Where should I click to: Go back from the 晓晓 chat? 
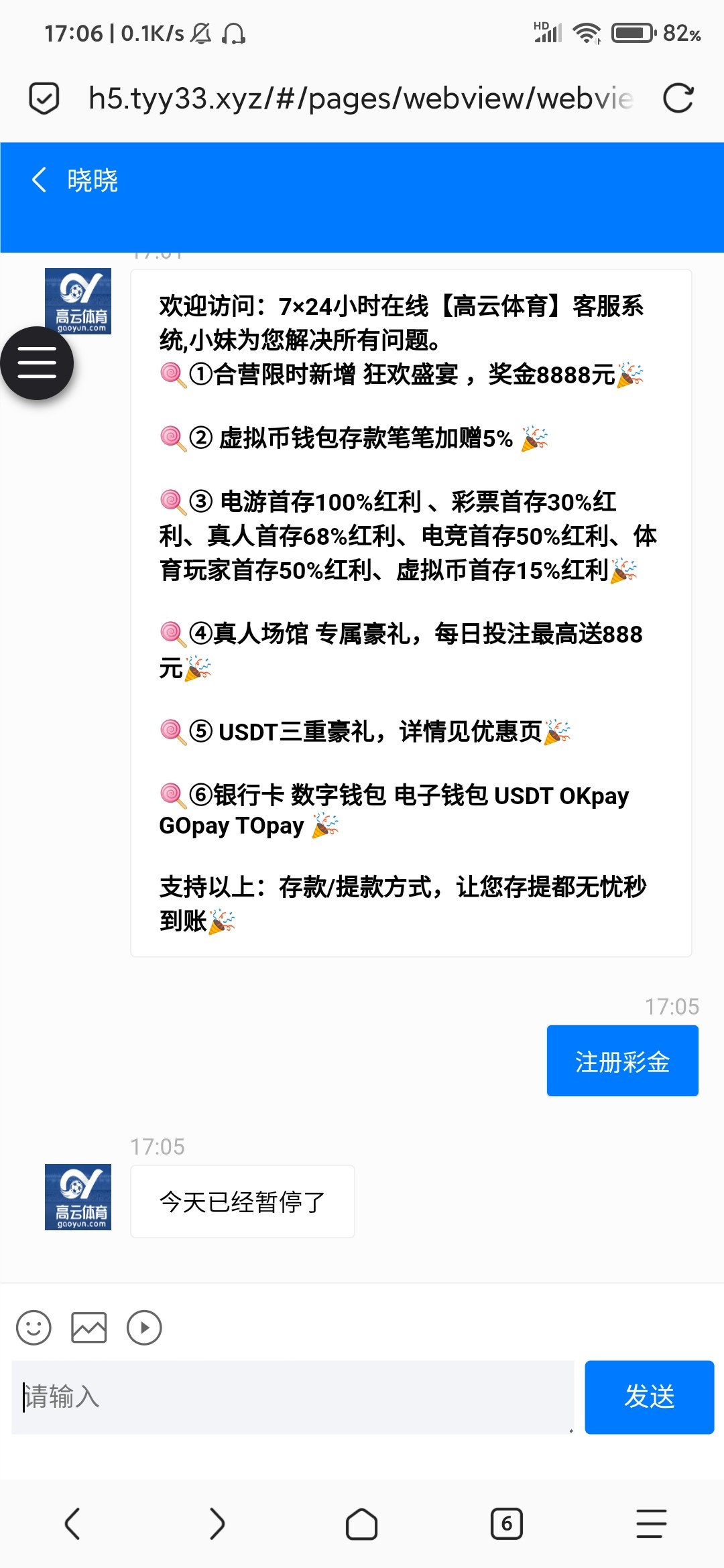coord(40,180)
